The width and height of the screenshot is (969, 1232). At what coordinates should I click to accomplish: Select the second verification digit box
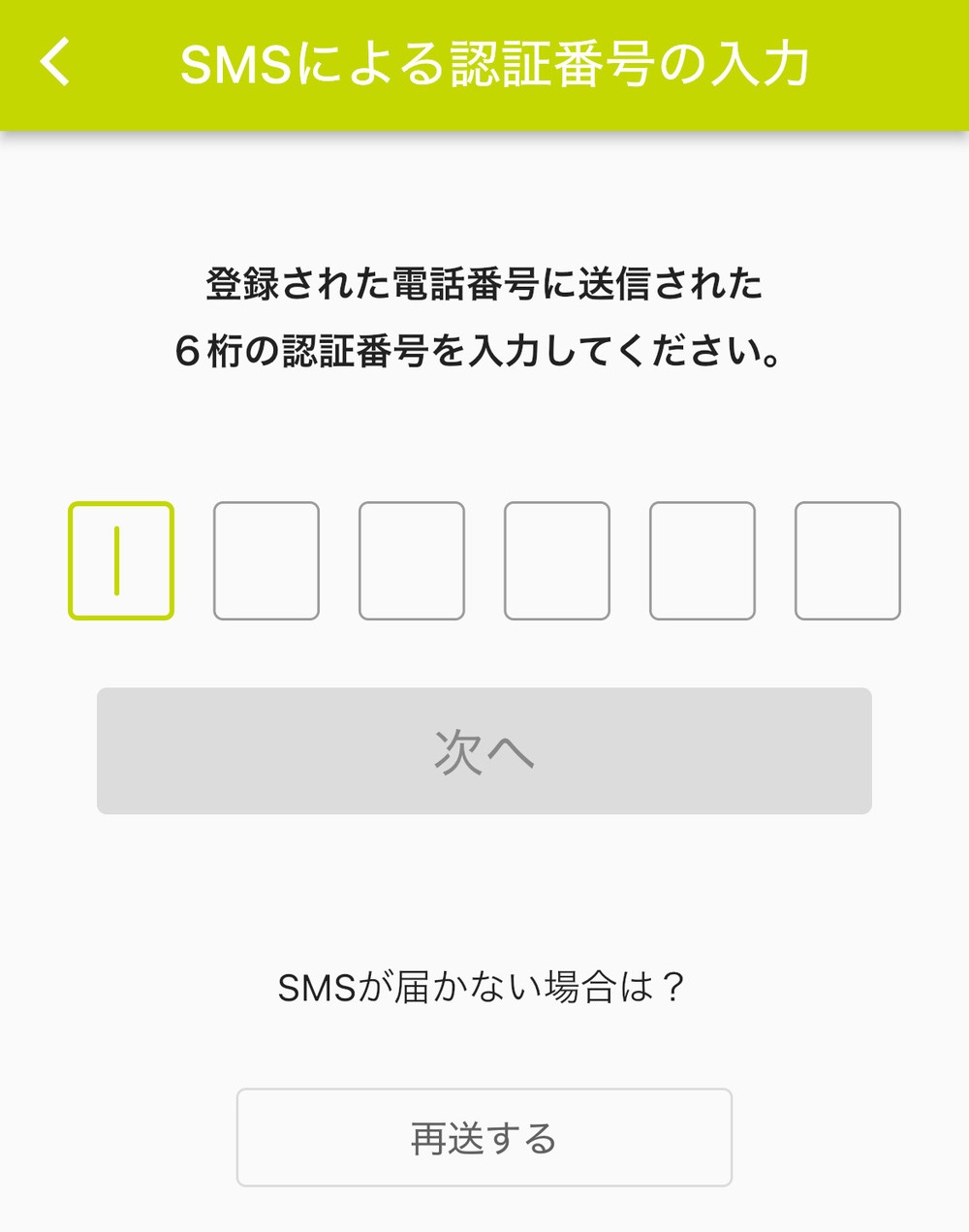point(266,561)
